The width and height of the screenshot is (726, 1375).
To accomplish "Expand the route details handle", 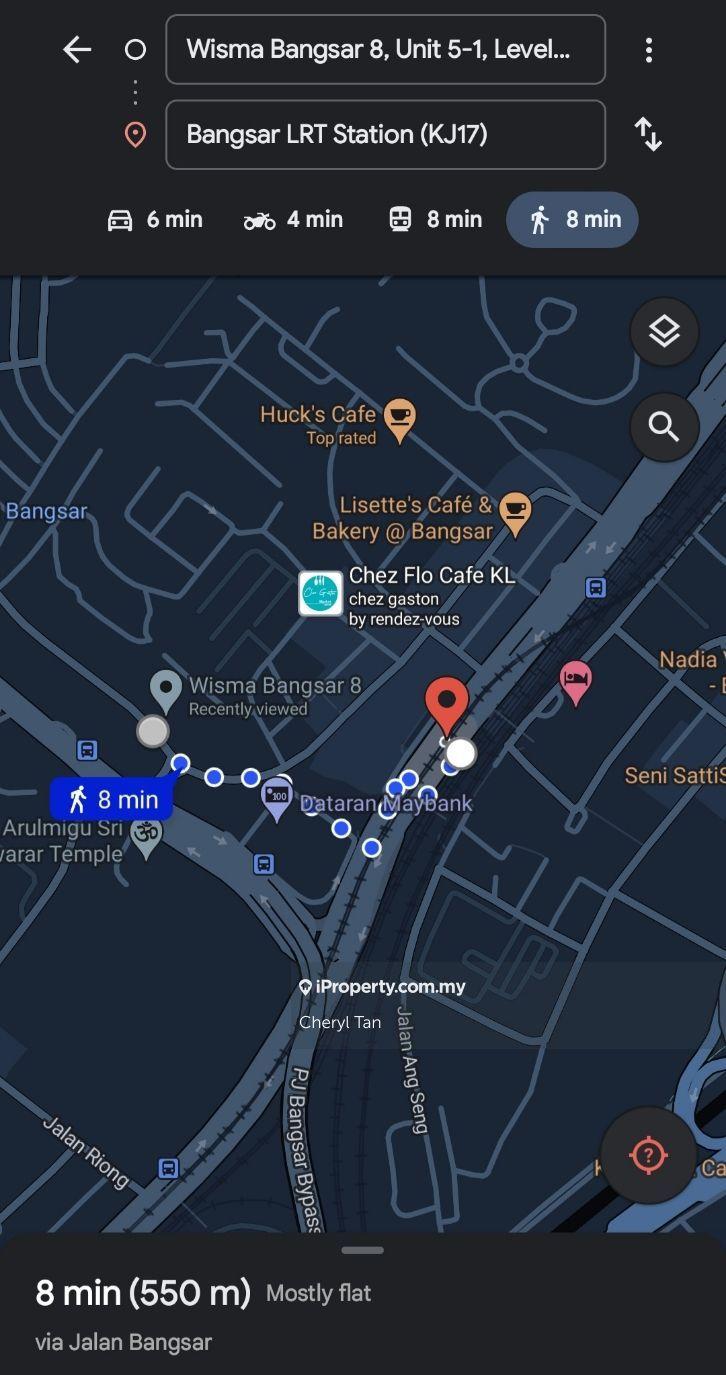I will 362,1250.
